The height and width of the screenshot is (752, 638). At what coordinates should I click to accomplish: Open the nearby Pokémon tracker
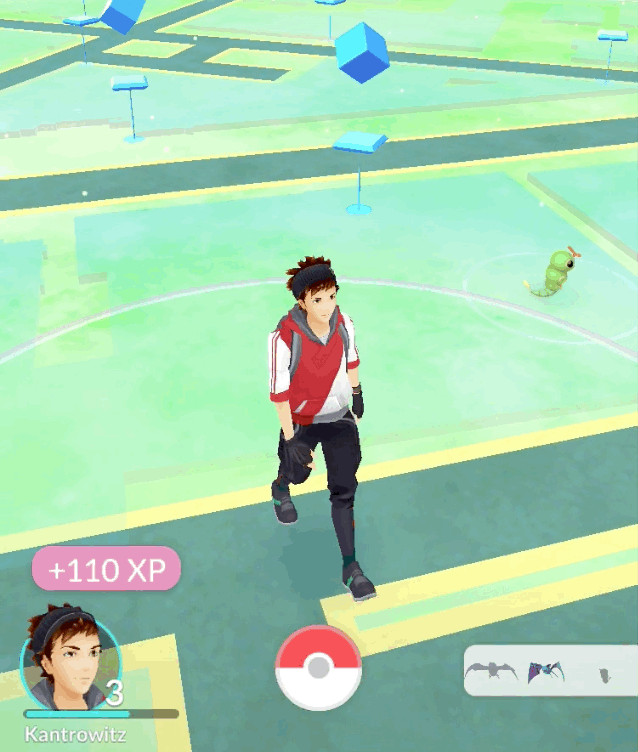[550, 670]
